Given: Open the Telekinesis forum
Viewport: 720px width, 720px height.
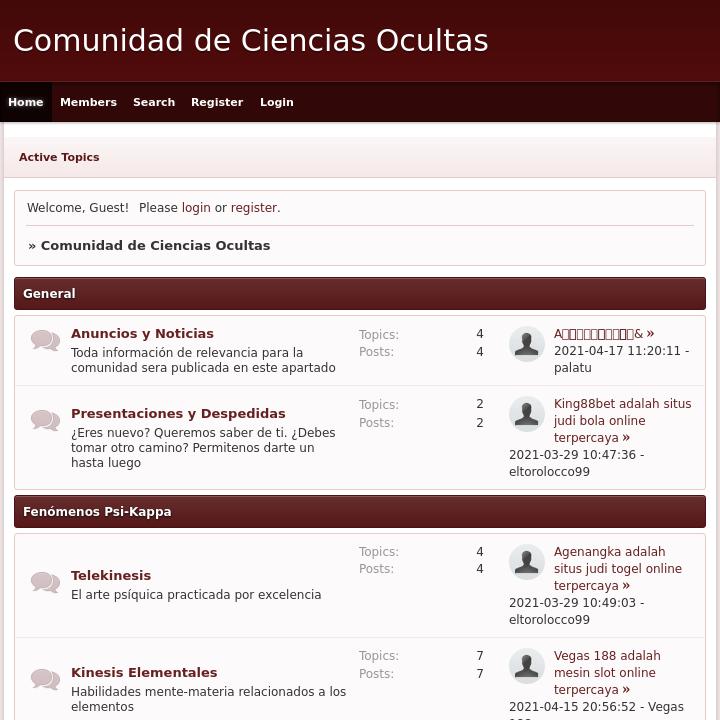Looking at the screenshot, I should pyautogui.click(x=111, y=576).
